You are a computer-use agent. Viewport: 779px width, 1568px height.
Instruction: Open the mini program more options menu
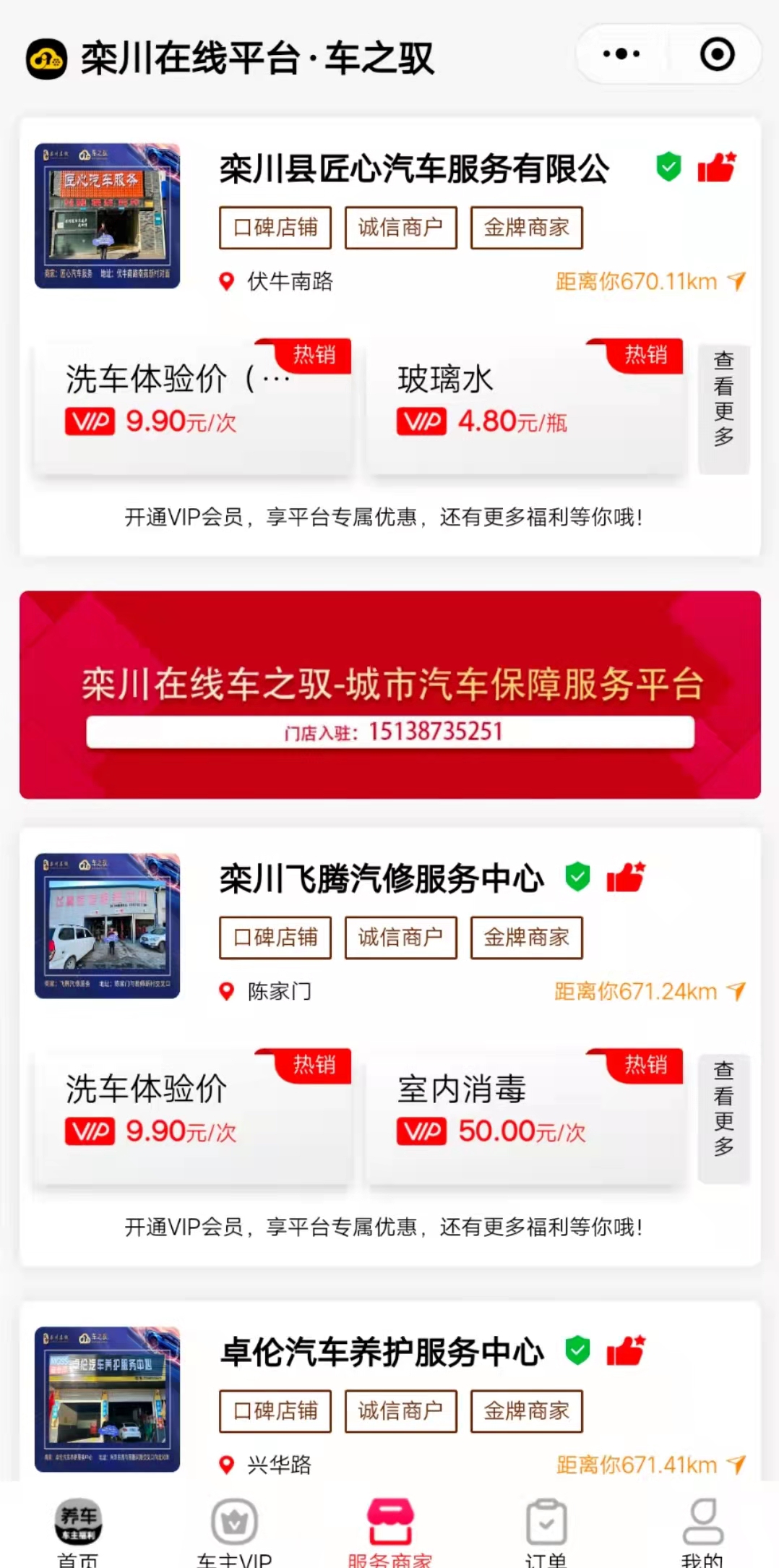[621, 54]
